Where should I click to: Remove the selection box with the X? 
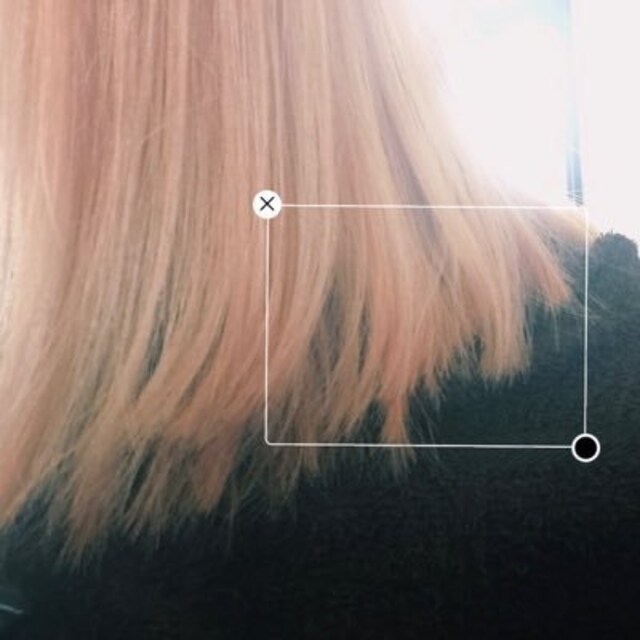tap(267, 205)
